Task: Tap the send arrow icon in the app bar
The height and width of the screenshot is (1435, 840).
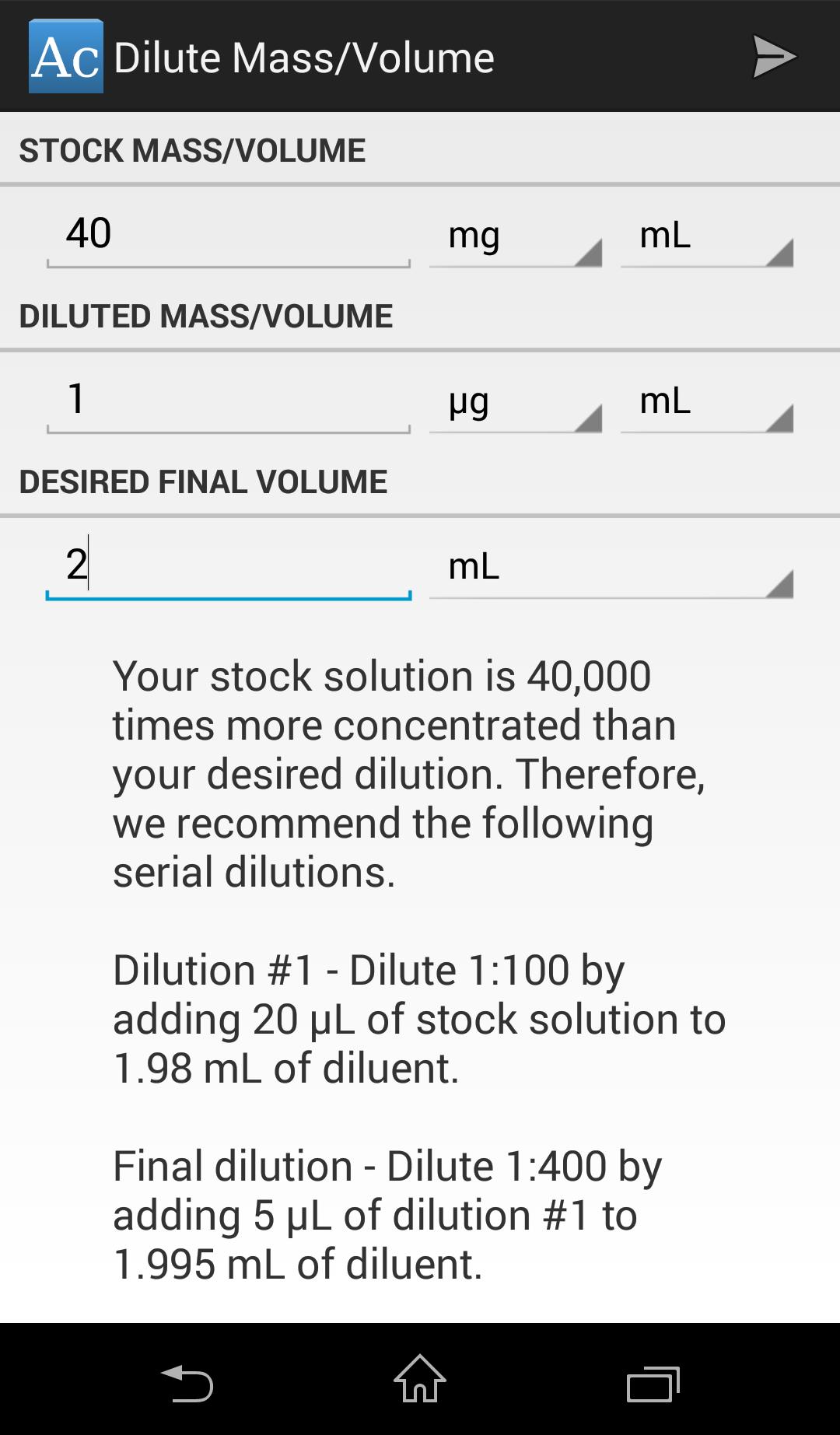Action: [774, 57]
